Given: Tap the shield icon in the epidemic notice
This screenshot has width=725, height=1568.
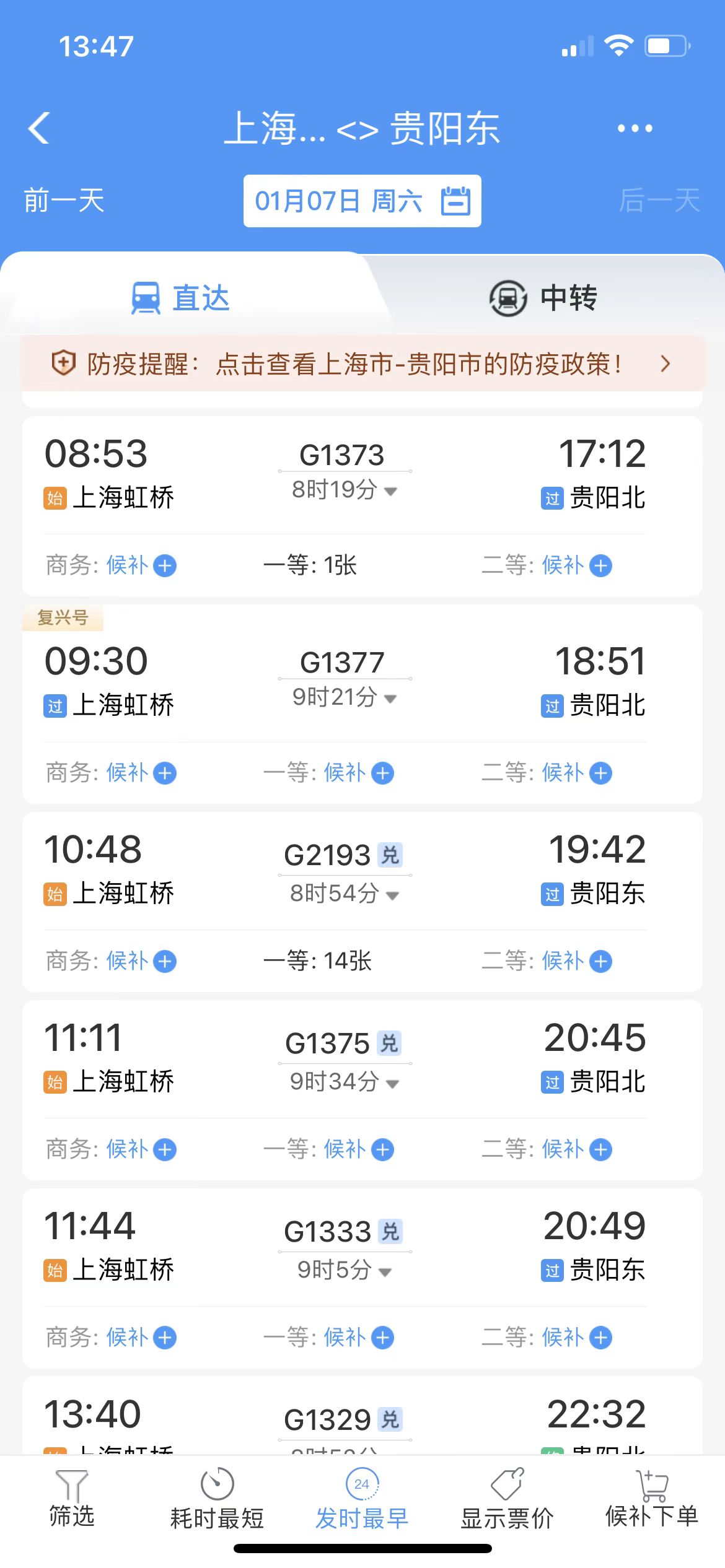Looking at the screenshot, I should [x=63, y=365].
